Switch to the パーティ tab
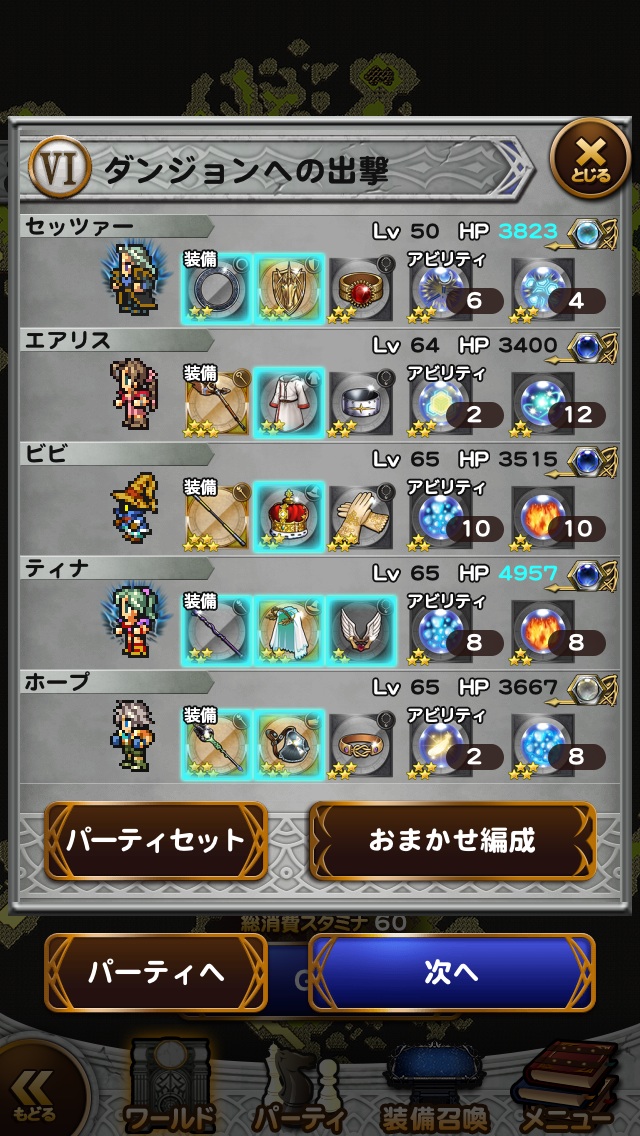Image resolution: width=640 pixels, height=1136 pixels. coord(299,1090)
